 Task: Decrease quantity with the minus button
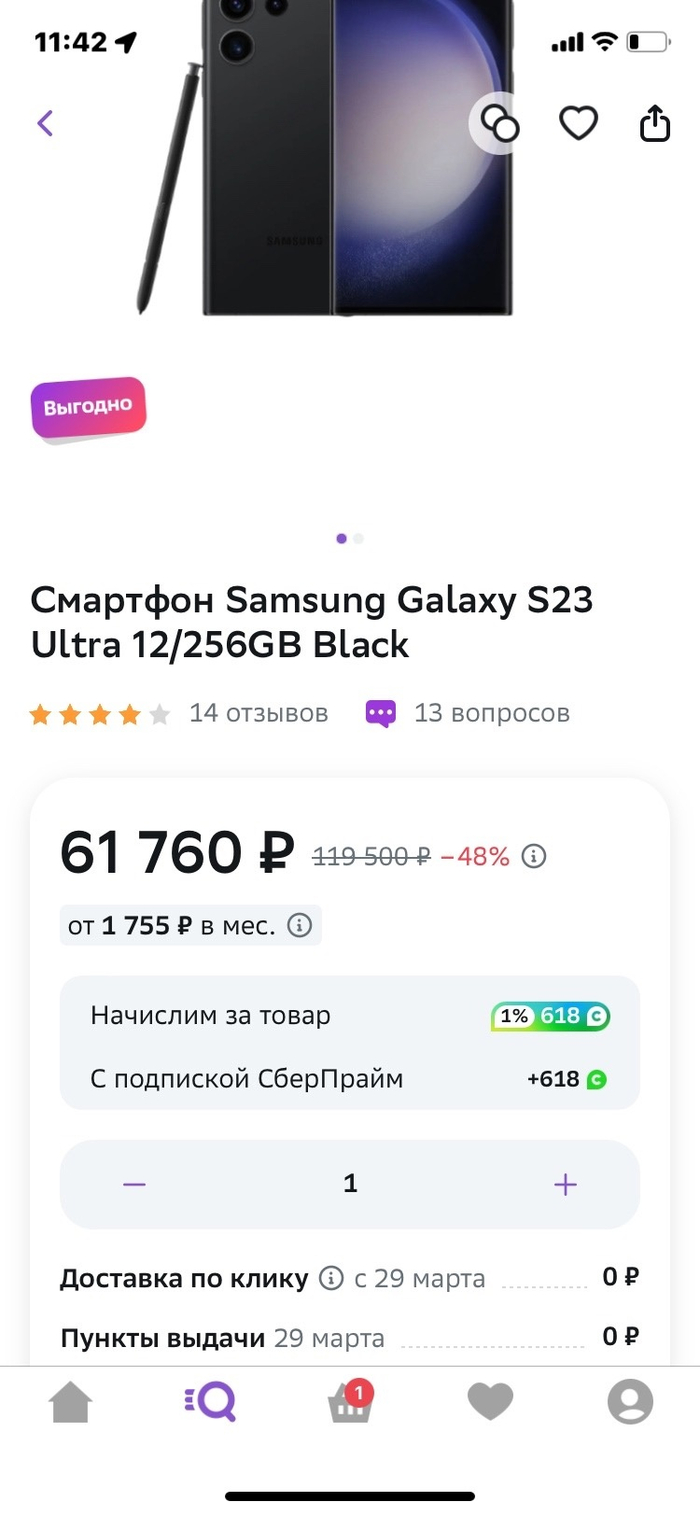135,1184
